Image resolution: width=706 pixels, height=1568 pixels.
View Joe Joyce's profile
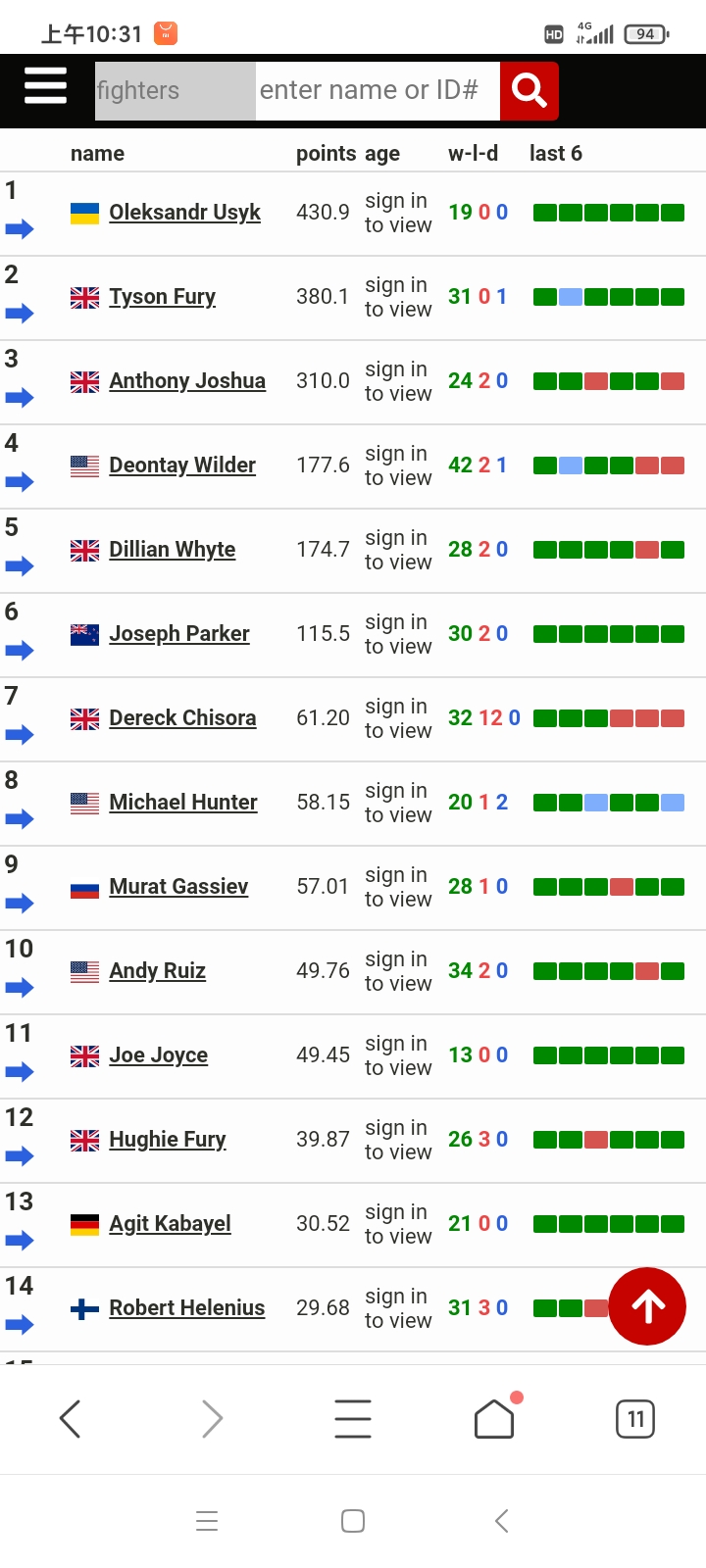[158, 1055]
